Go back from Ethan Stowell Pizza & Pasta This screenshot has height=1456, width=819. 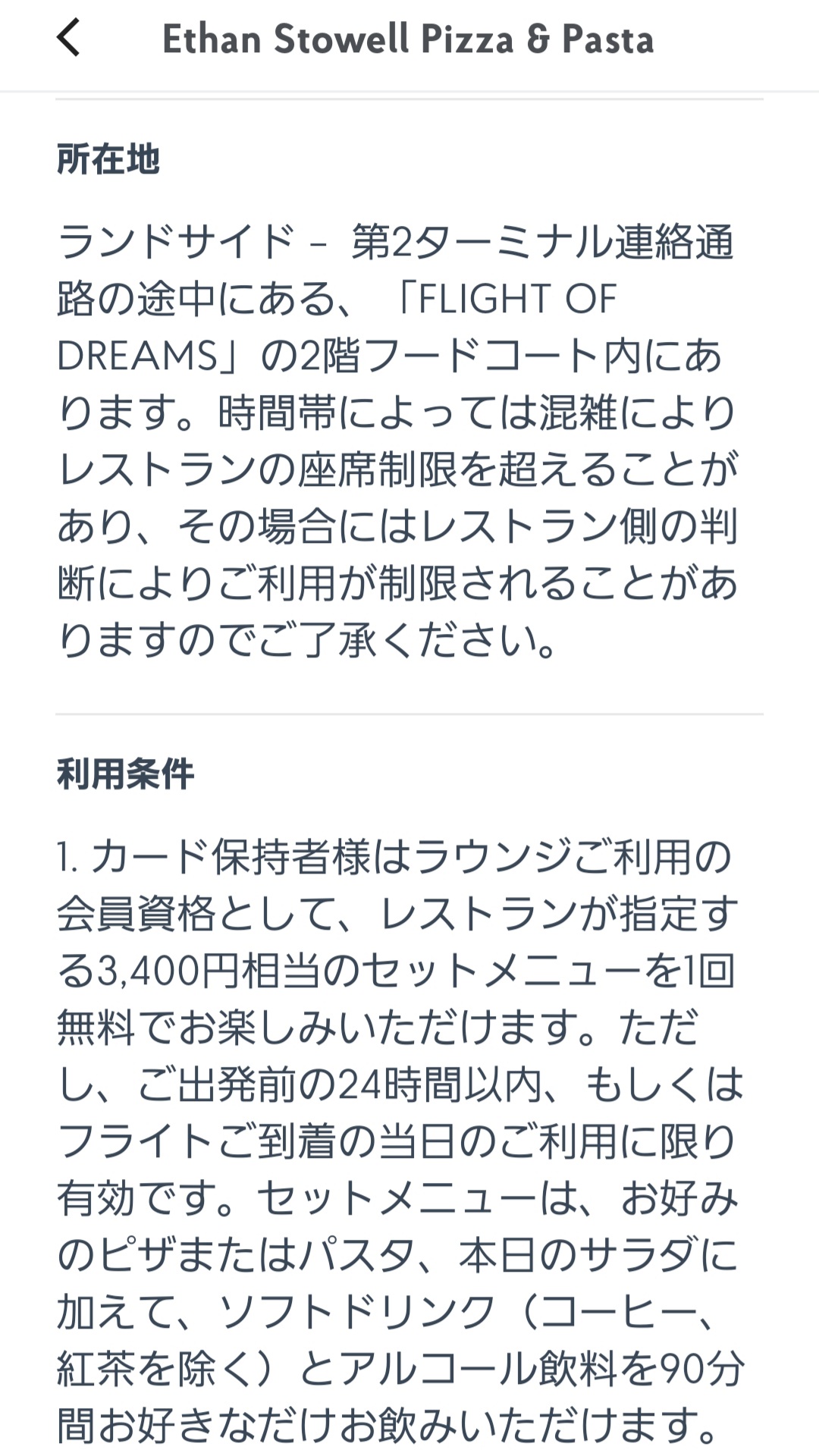[68, 39]
